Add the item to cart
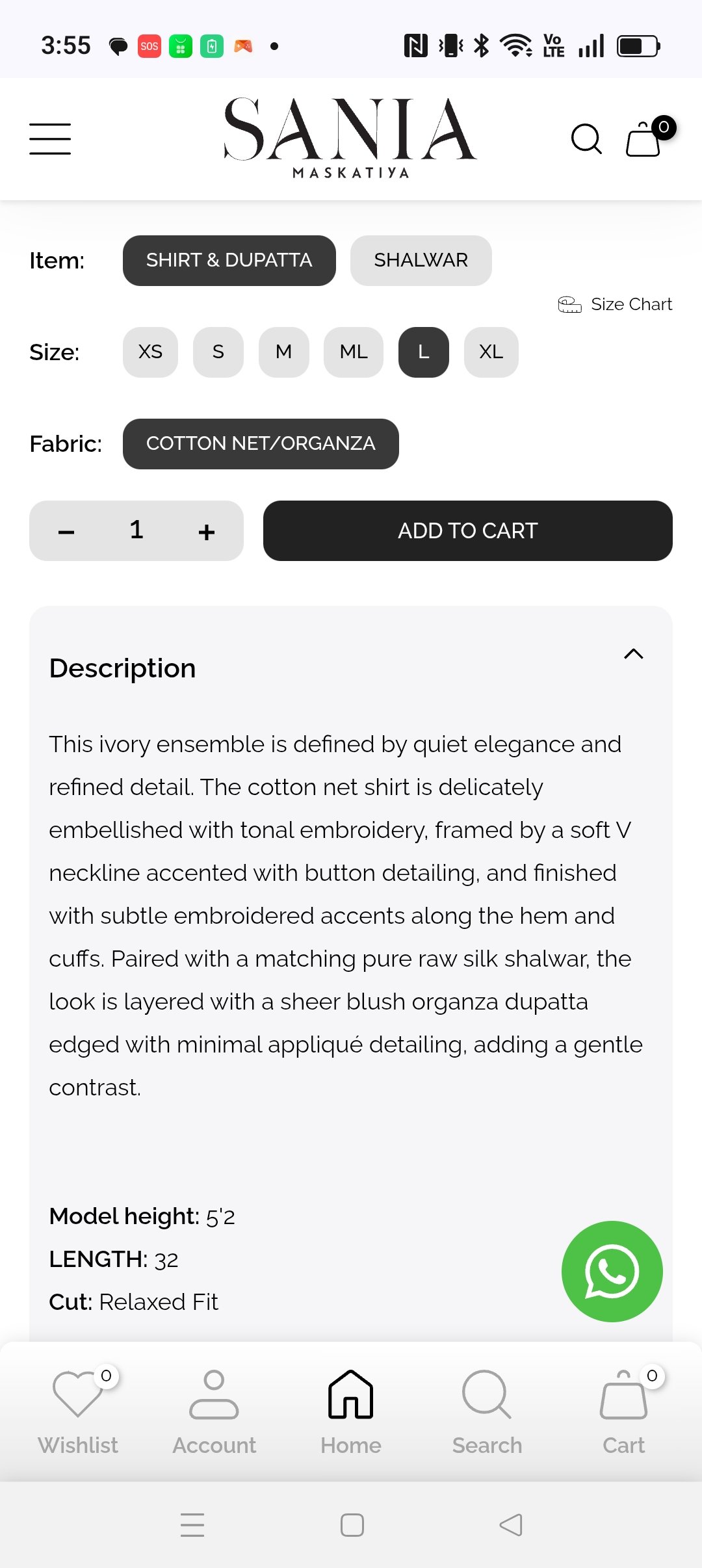This screenshot has width=702, height=1568. point(467,530)
